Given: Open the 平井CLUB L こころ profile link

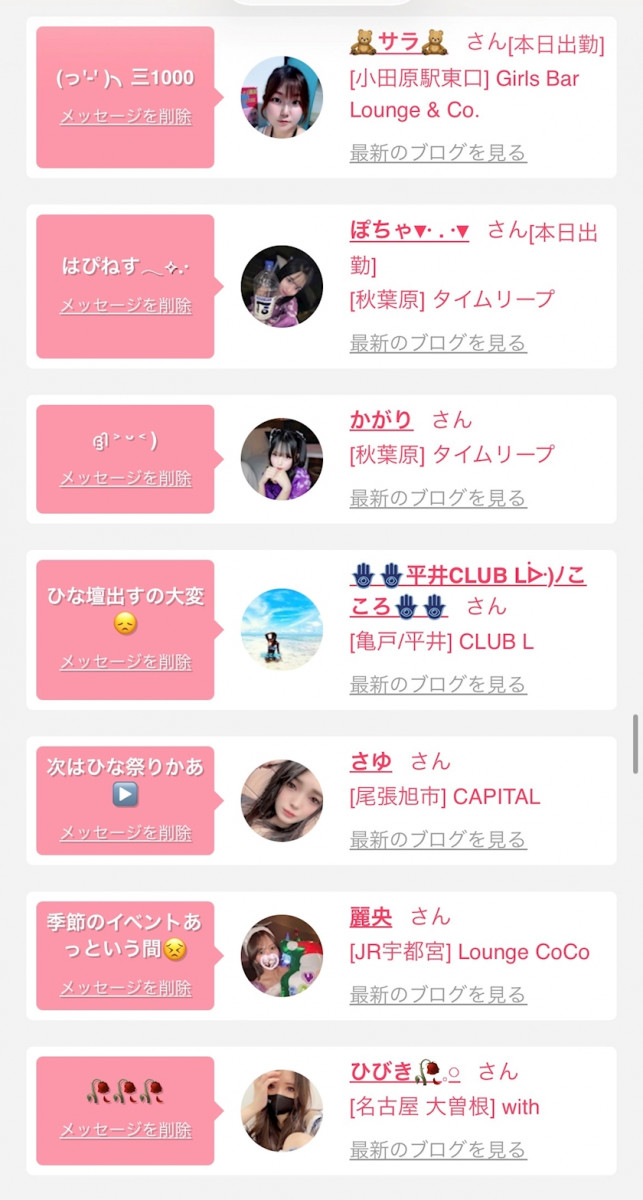Looking at the screenshot, I should tap(467, 576).
